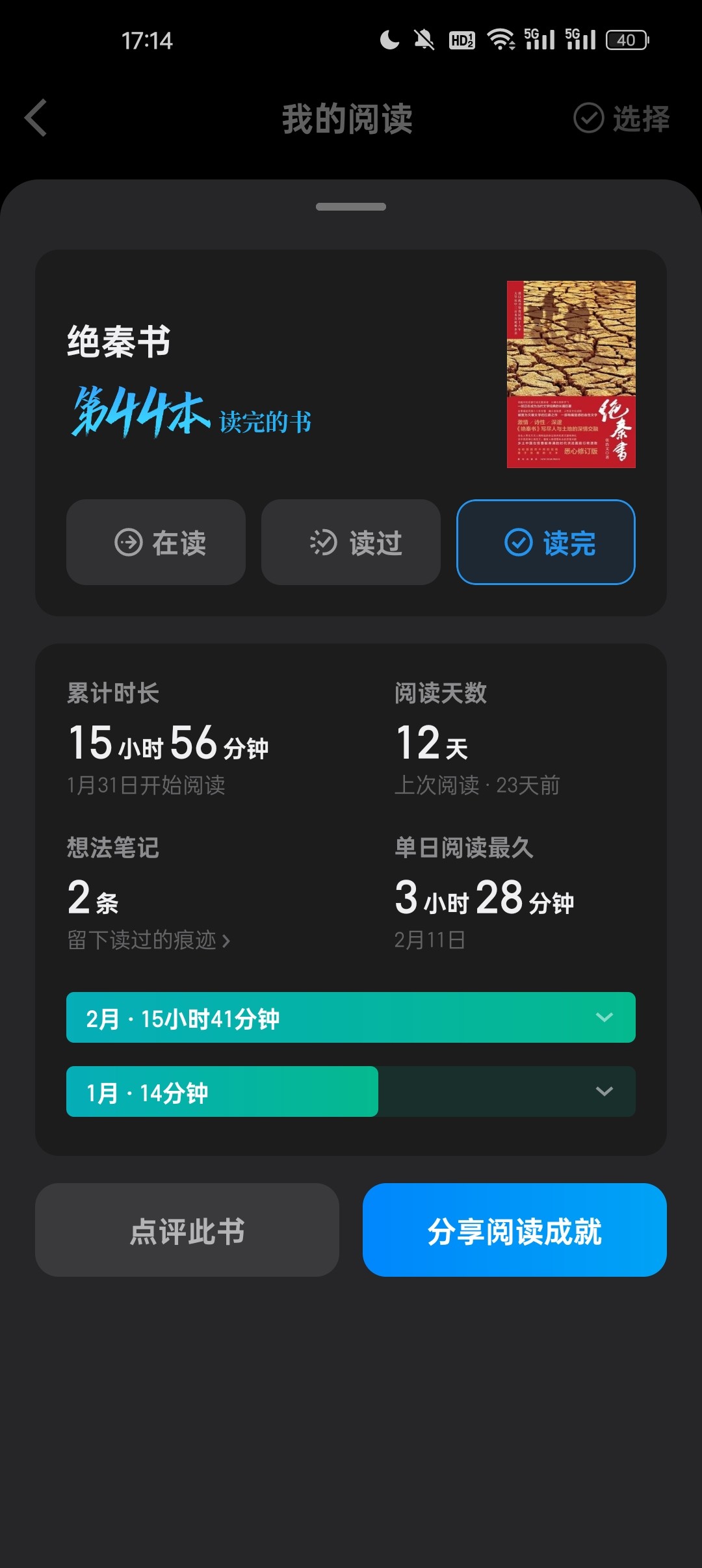Expand the 1月 · 14分钟 reading bar
Viewport: 702px width, 1568px height.
(351, 1091)
